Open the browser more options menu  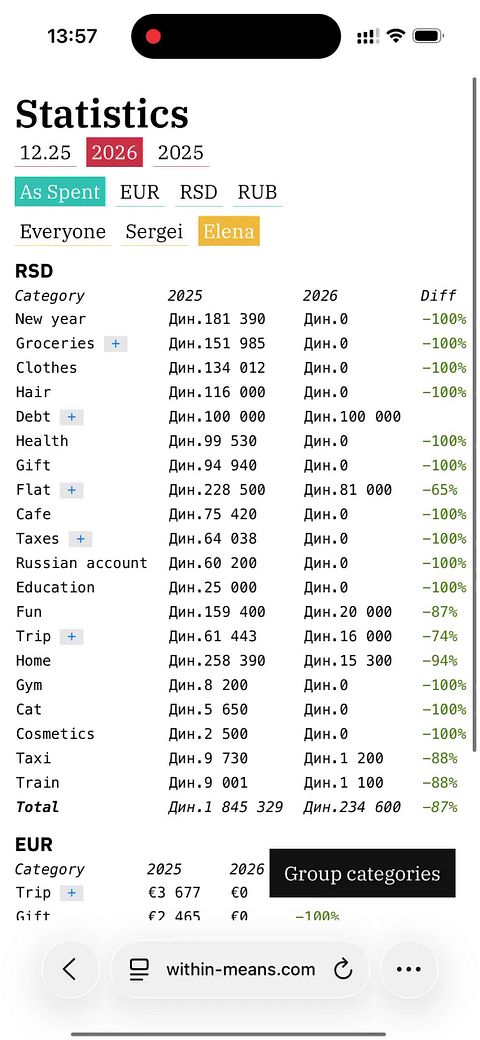tap(408, 970)
